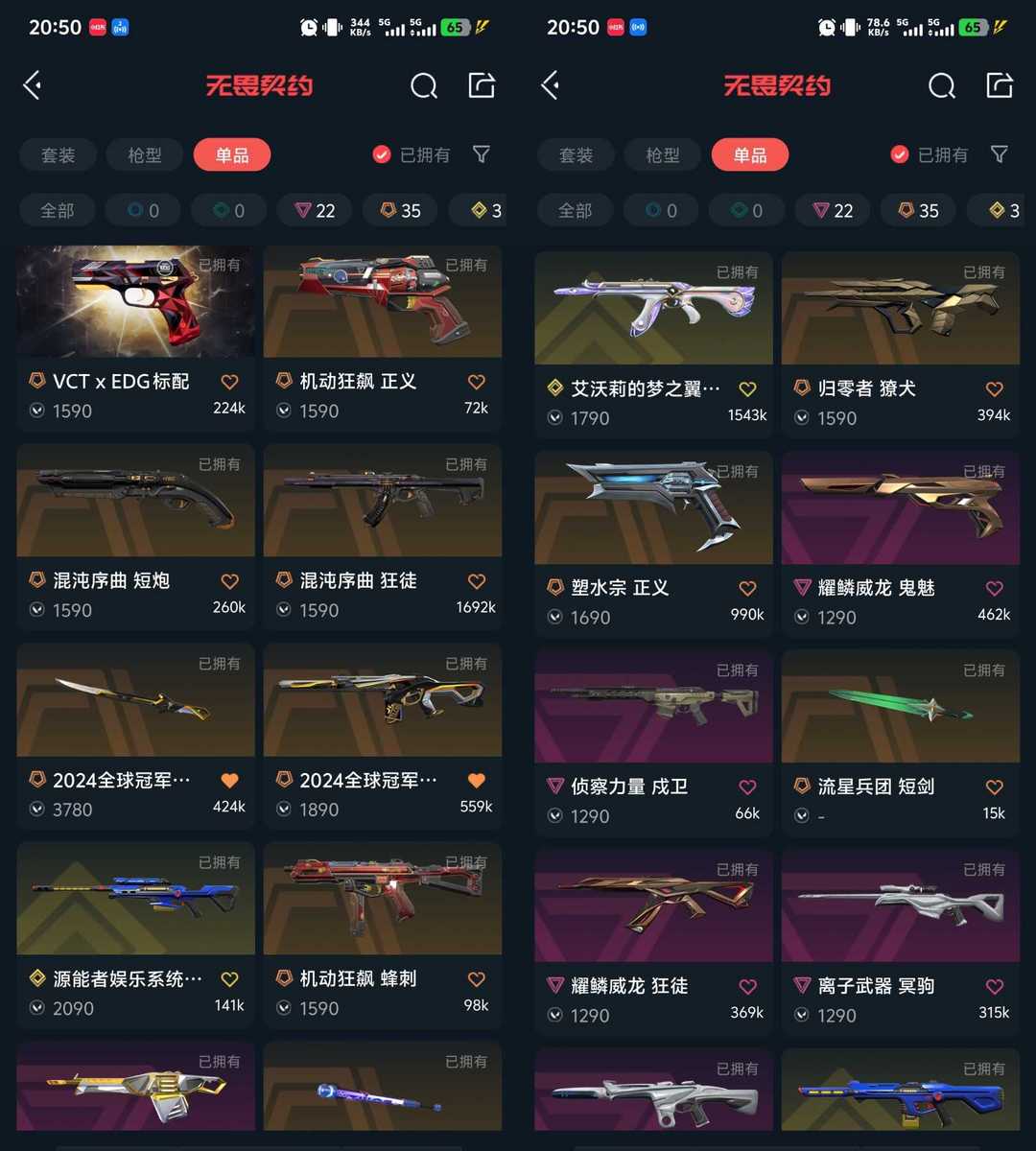1036x1151 pixels.
Task: Unfavorite the 2024全球冠军 skin priced 3780
Action: pyautogui.click(x=229, y=780)
